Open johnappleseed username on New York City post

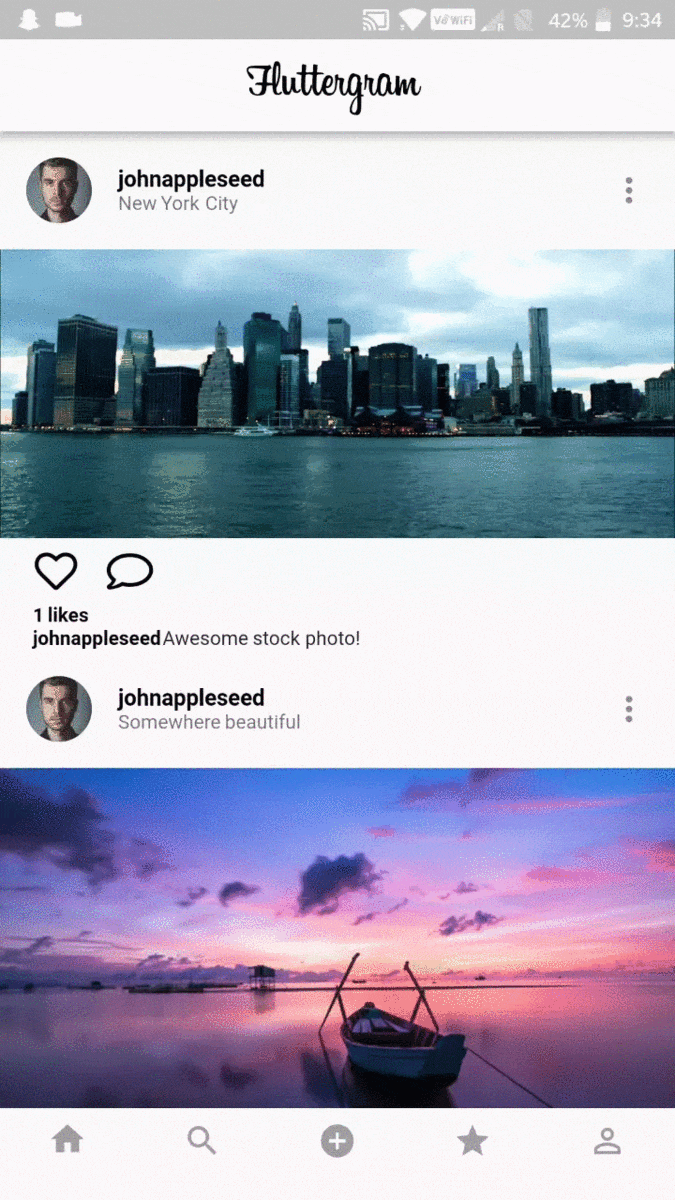click(191, 179)
